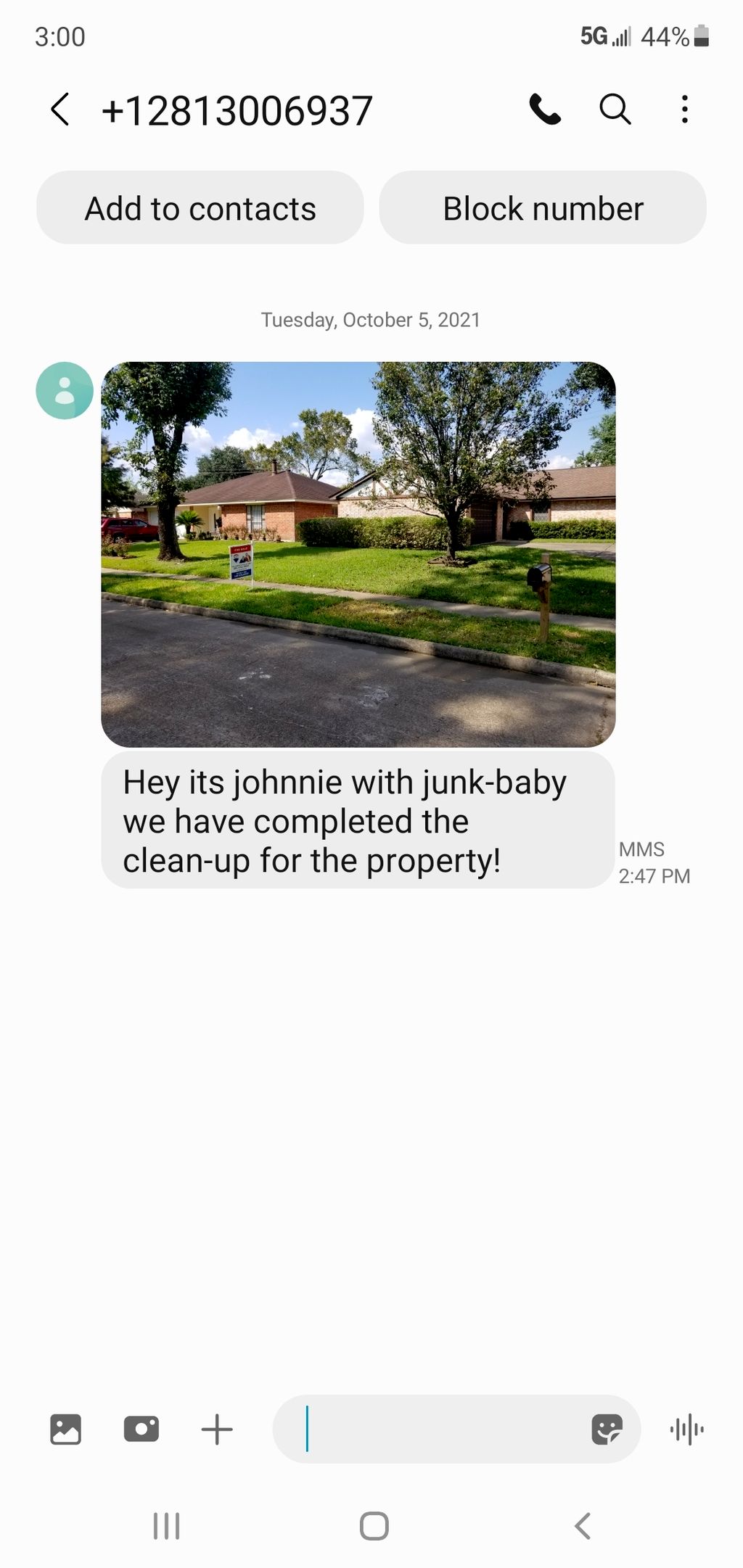
Task: Open the sticker picker
Action: (x=607, y=1429)
